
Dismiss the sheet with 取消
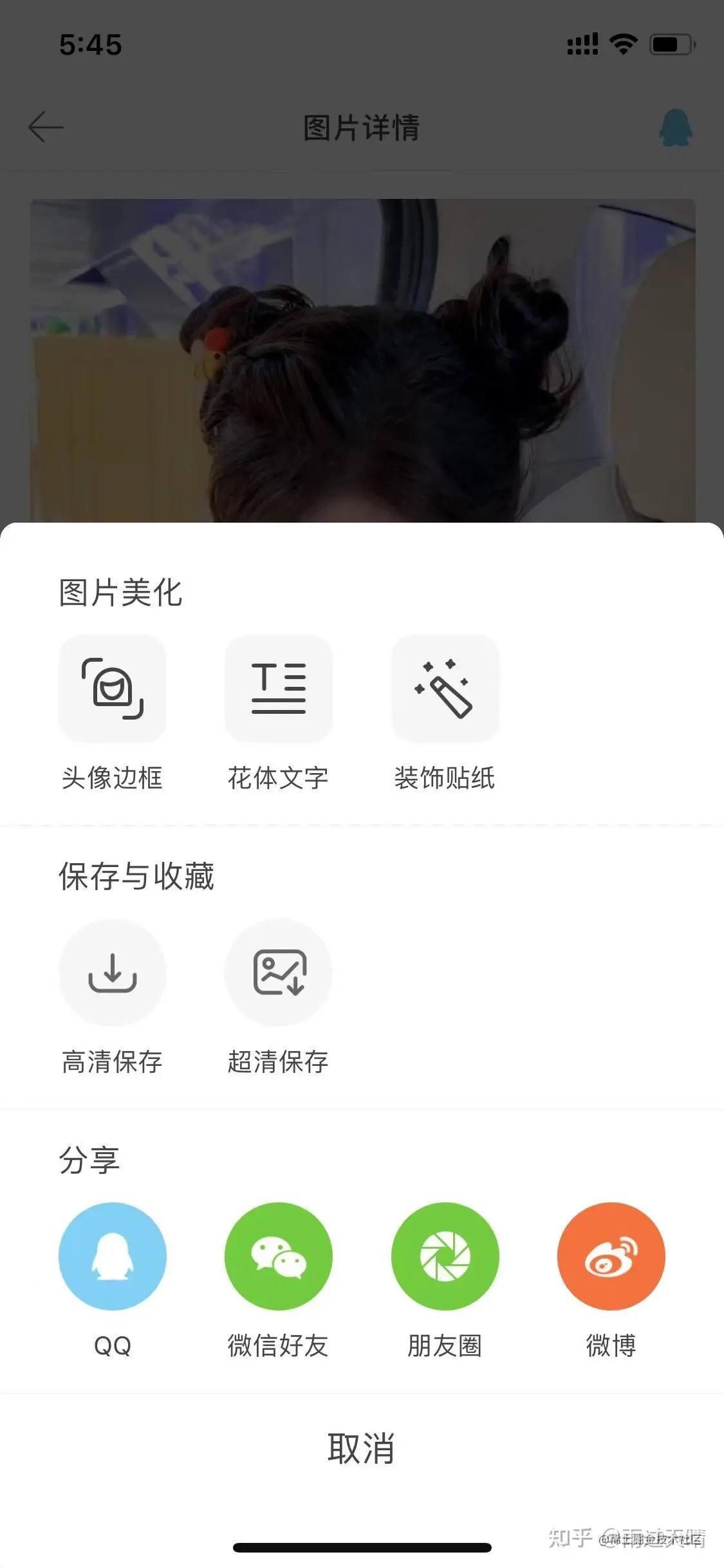coord(361,1449)
